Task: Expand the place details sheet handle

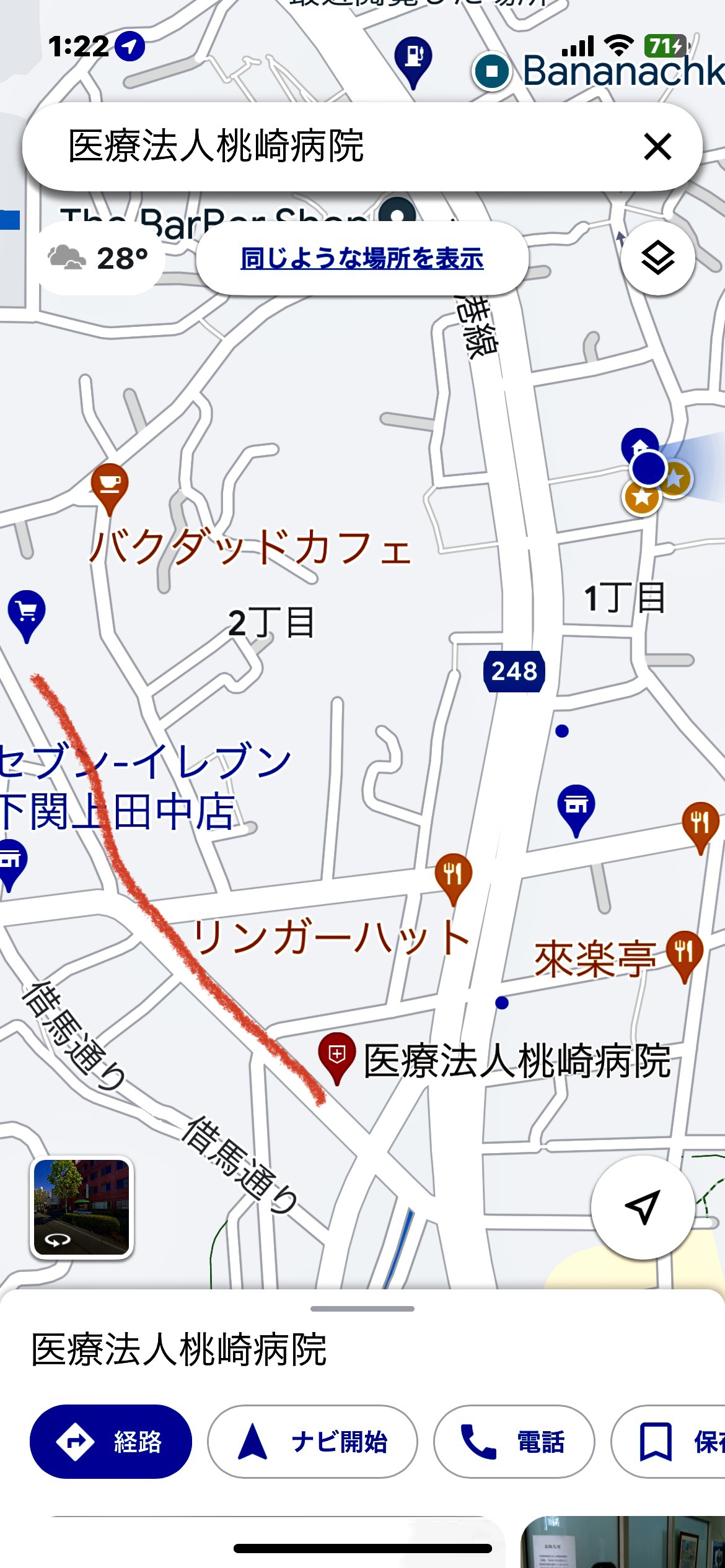Action: pyautogui.click(x=362, y=1309)
